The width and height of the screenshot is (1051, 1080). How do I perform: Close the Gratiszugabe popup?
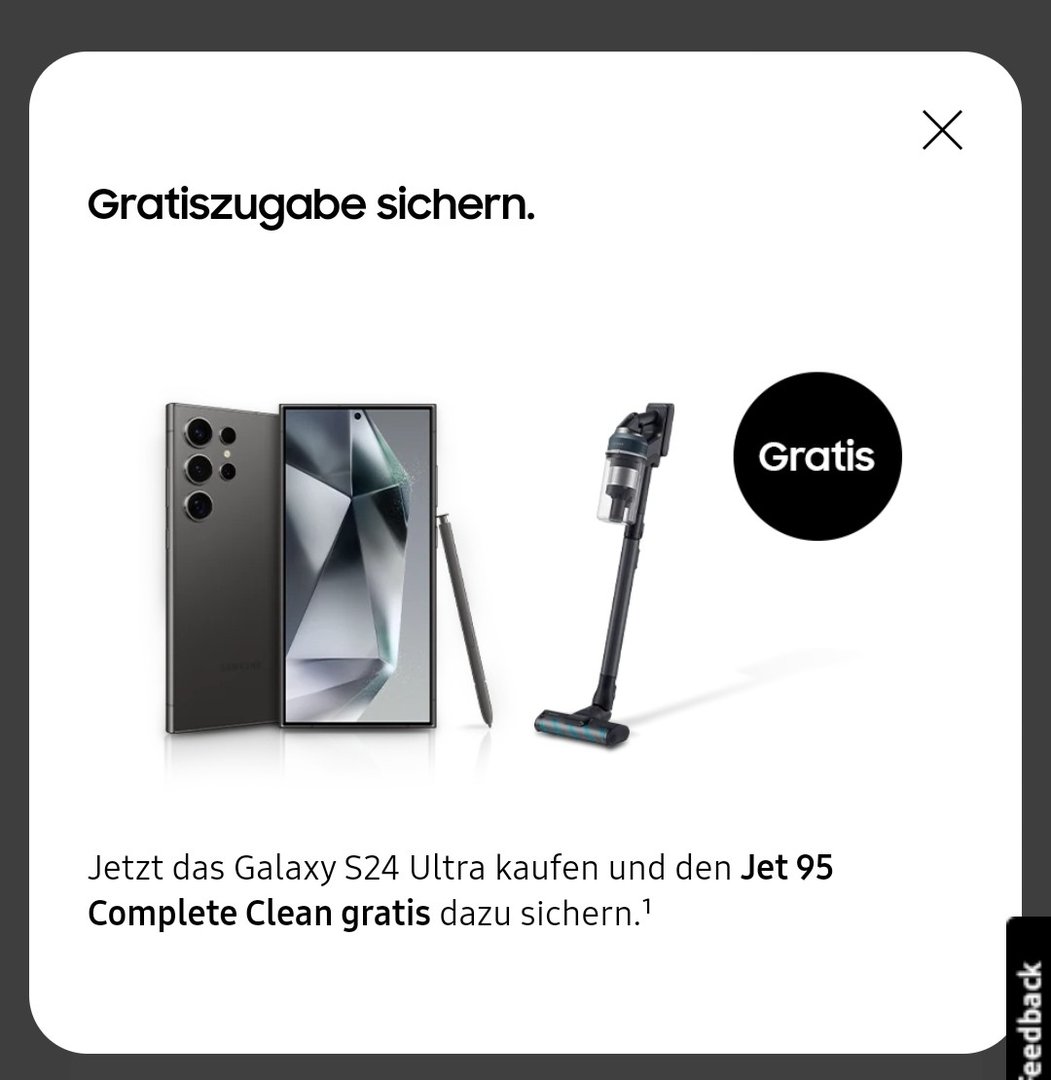(x=941, y=130)
